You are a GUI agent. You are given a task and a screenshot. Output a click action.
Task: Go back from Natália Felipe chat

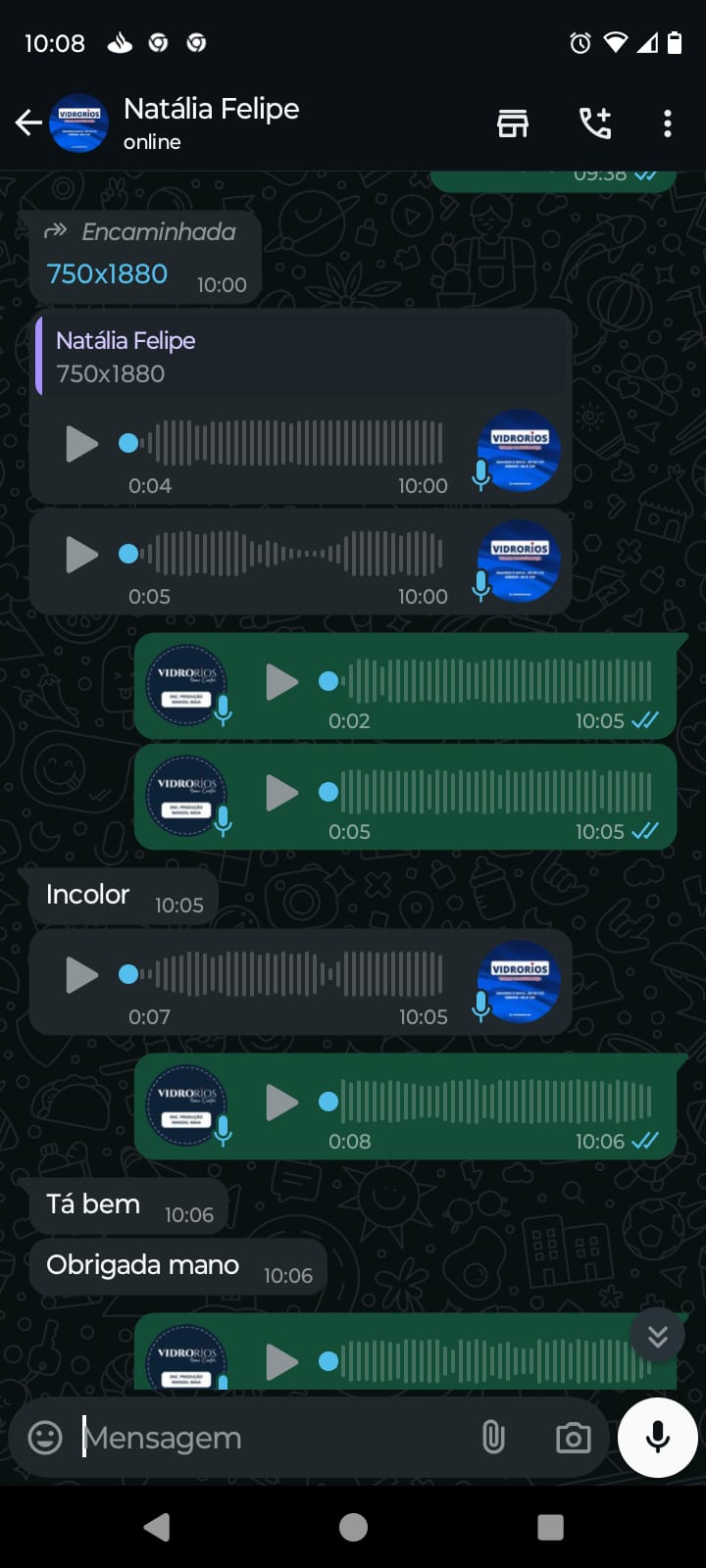[x=28, y=122]
